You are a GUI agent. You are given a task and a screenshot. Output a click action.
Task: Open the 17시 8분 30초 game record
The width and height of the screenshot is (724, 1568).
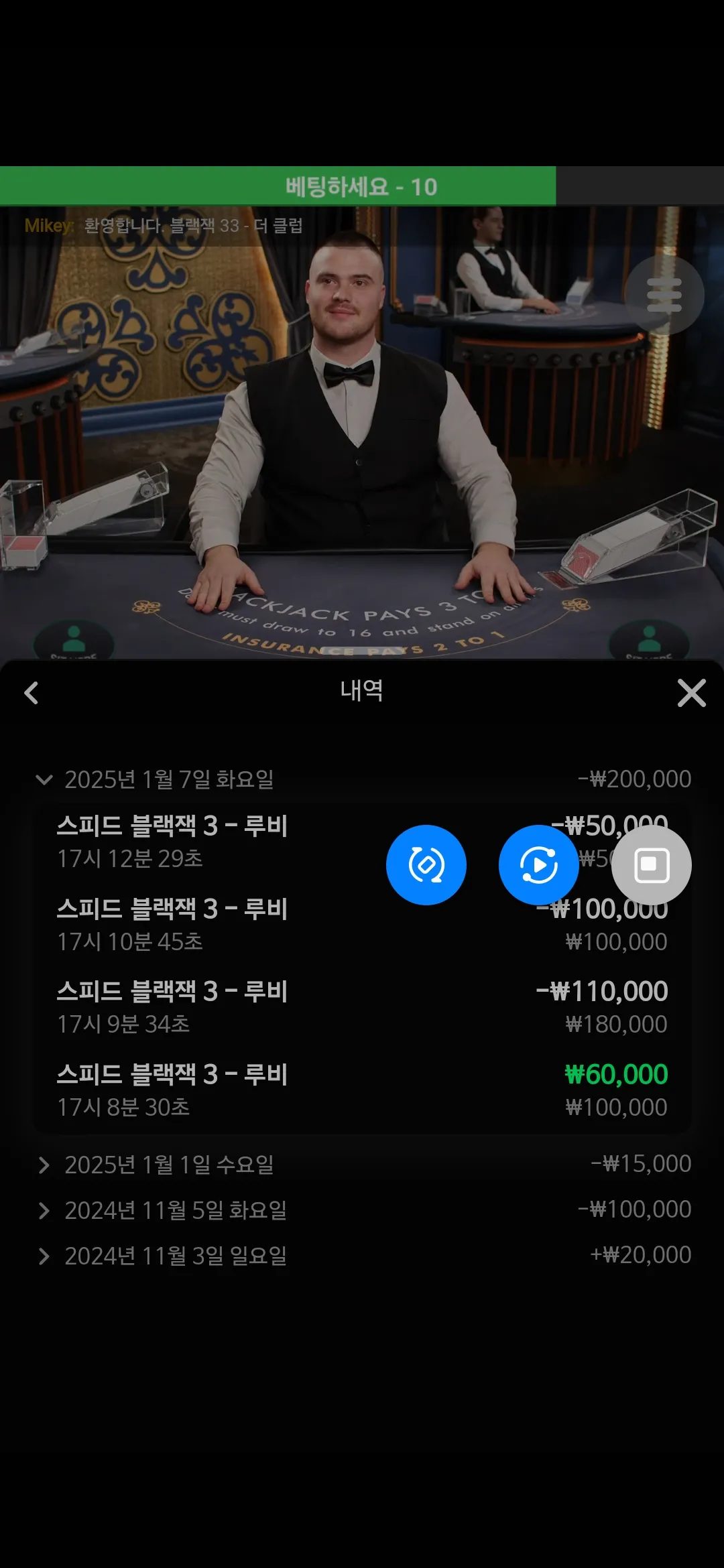[x=362, y=1090]
